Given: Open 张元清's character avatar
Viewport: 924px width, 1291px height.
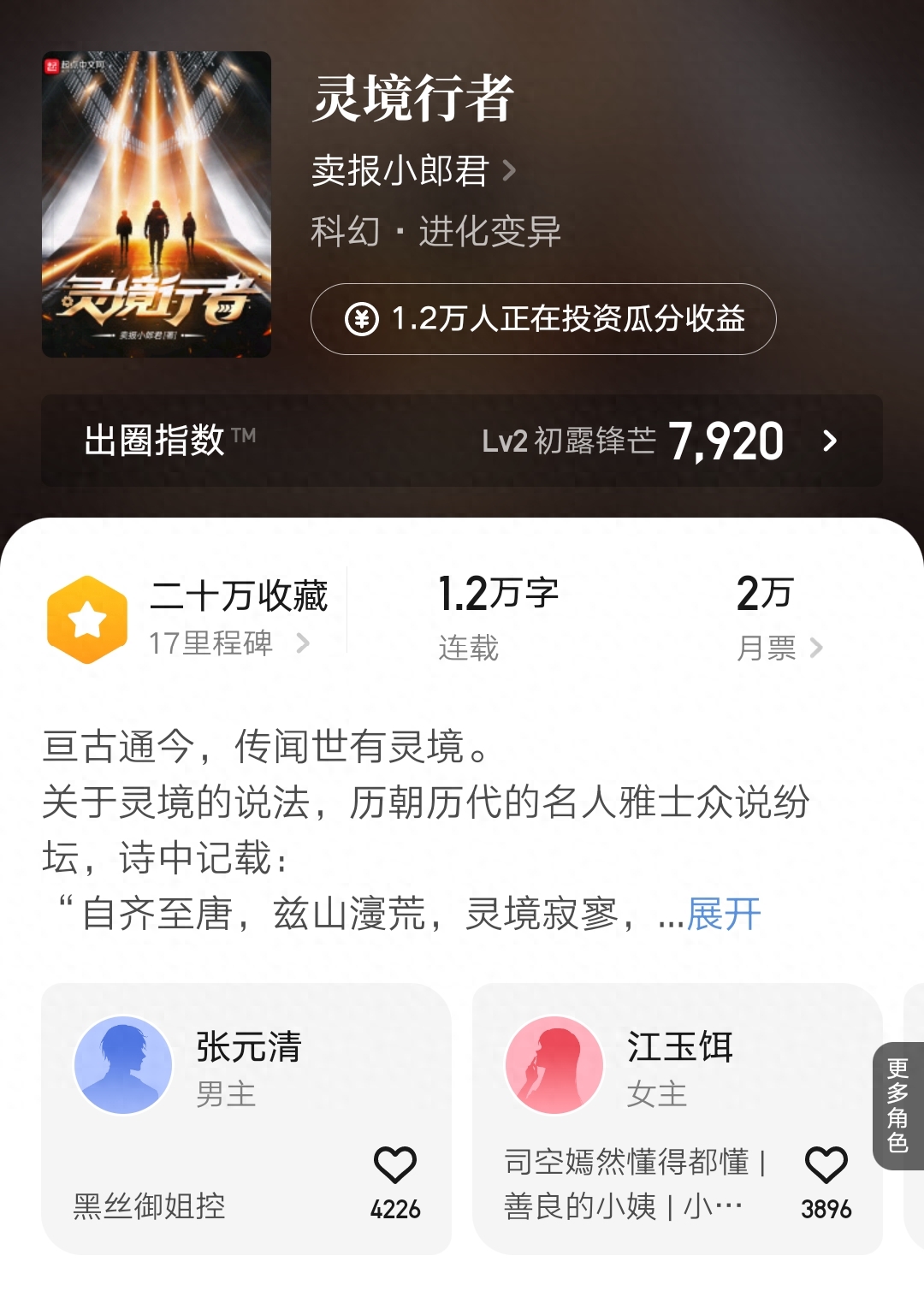Looking at the screenshot, I should (122, 1065).
